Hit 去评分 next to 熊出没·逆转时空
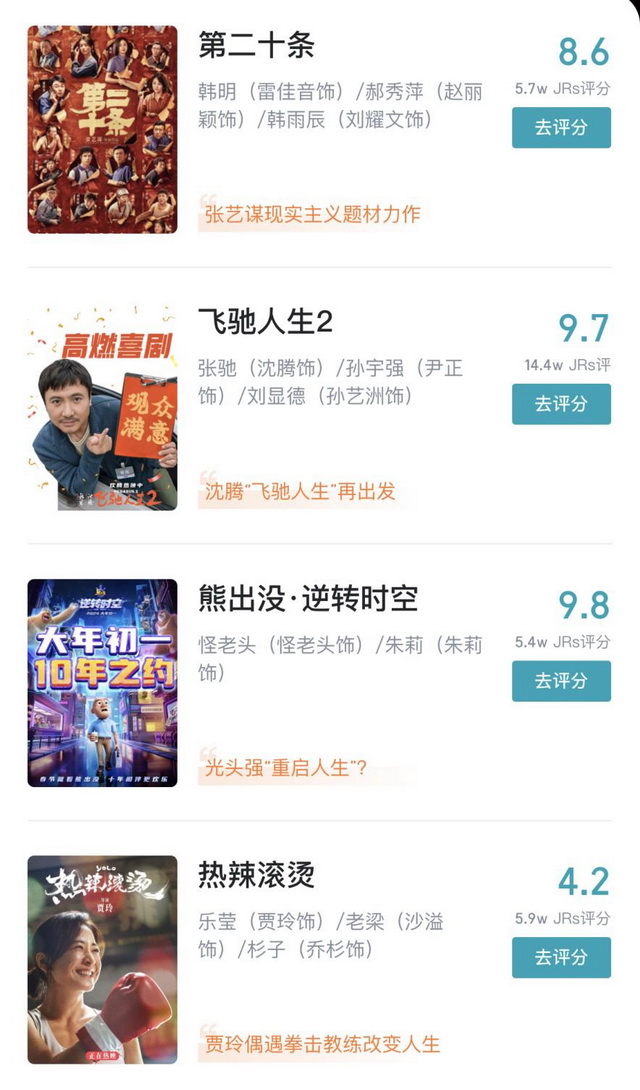Screen dimensions: 640x1090 pyautogui.click(x=561, y=681)
